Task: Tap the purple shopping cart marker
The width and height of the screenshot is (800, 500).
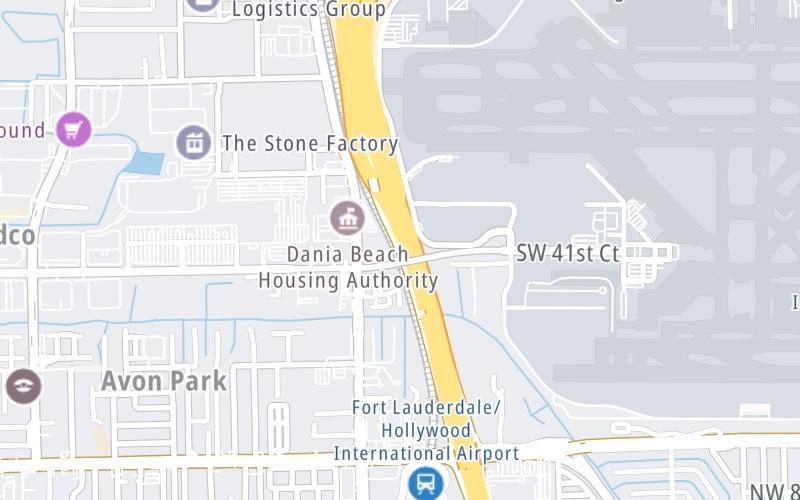Action: (73, 129)
